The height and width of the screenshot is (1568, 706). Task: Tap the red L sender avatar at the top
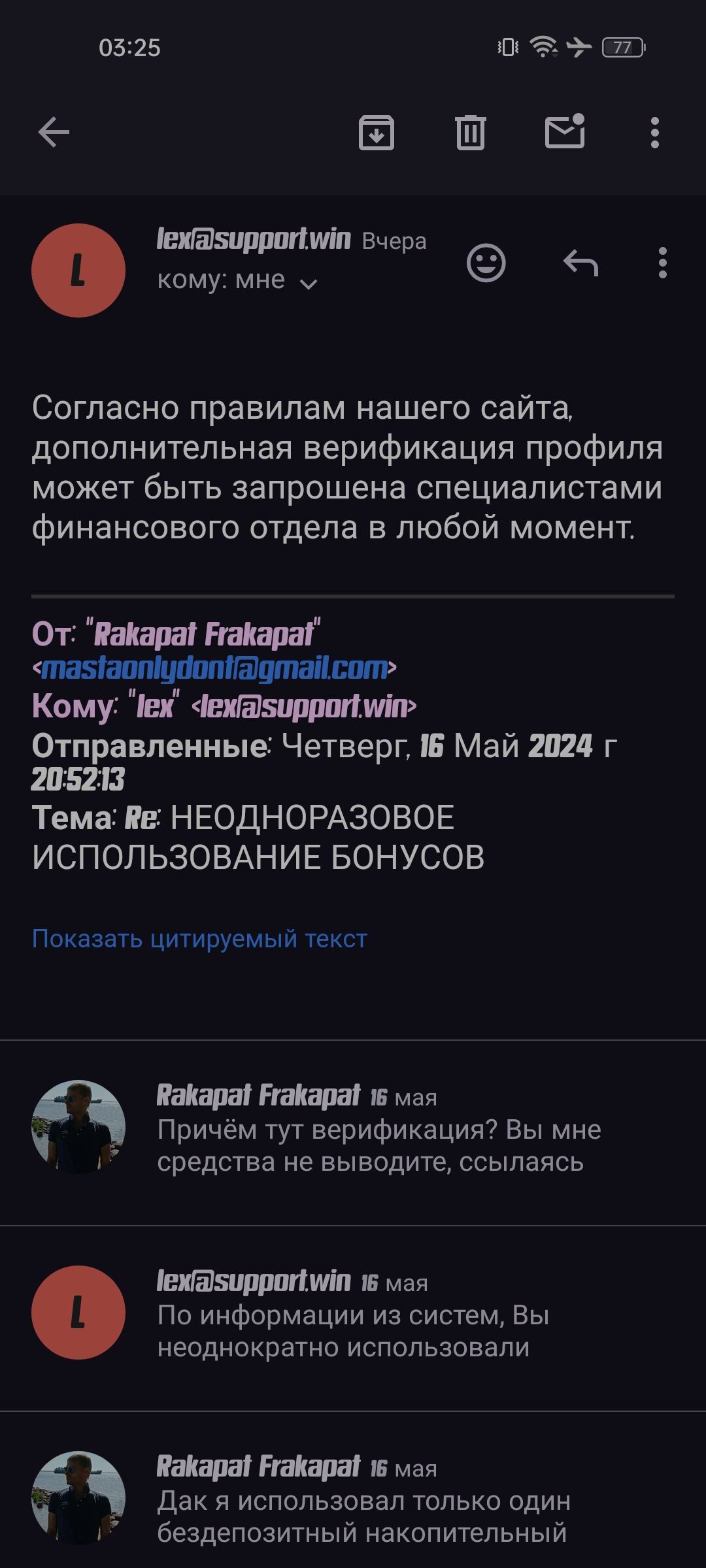pos(78,270)
